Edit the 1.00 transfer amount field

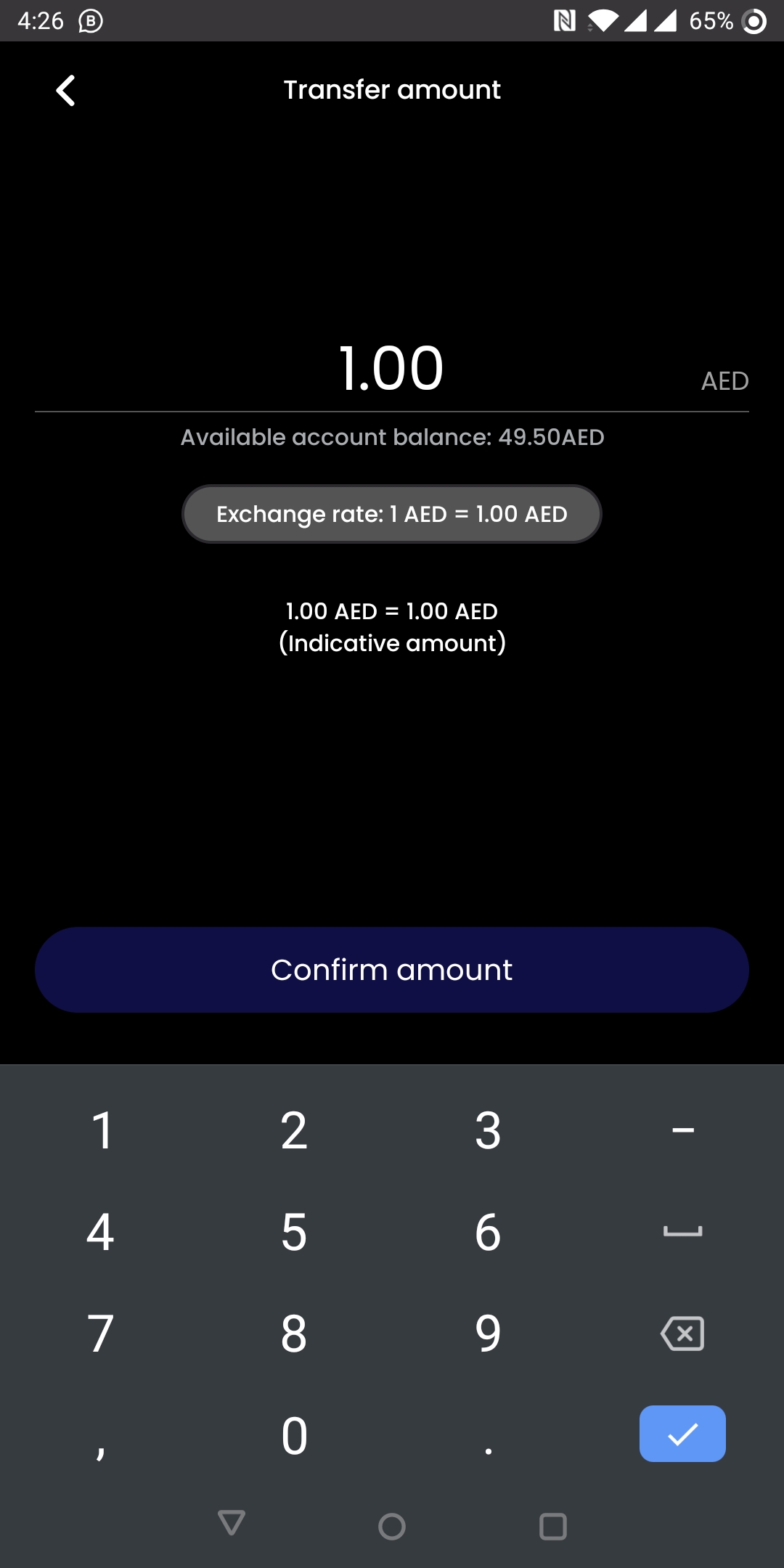tap(391, 369)
